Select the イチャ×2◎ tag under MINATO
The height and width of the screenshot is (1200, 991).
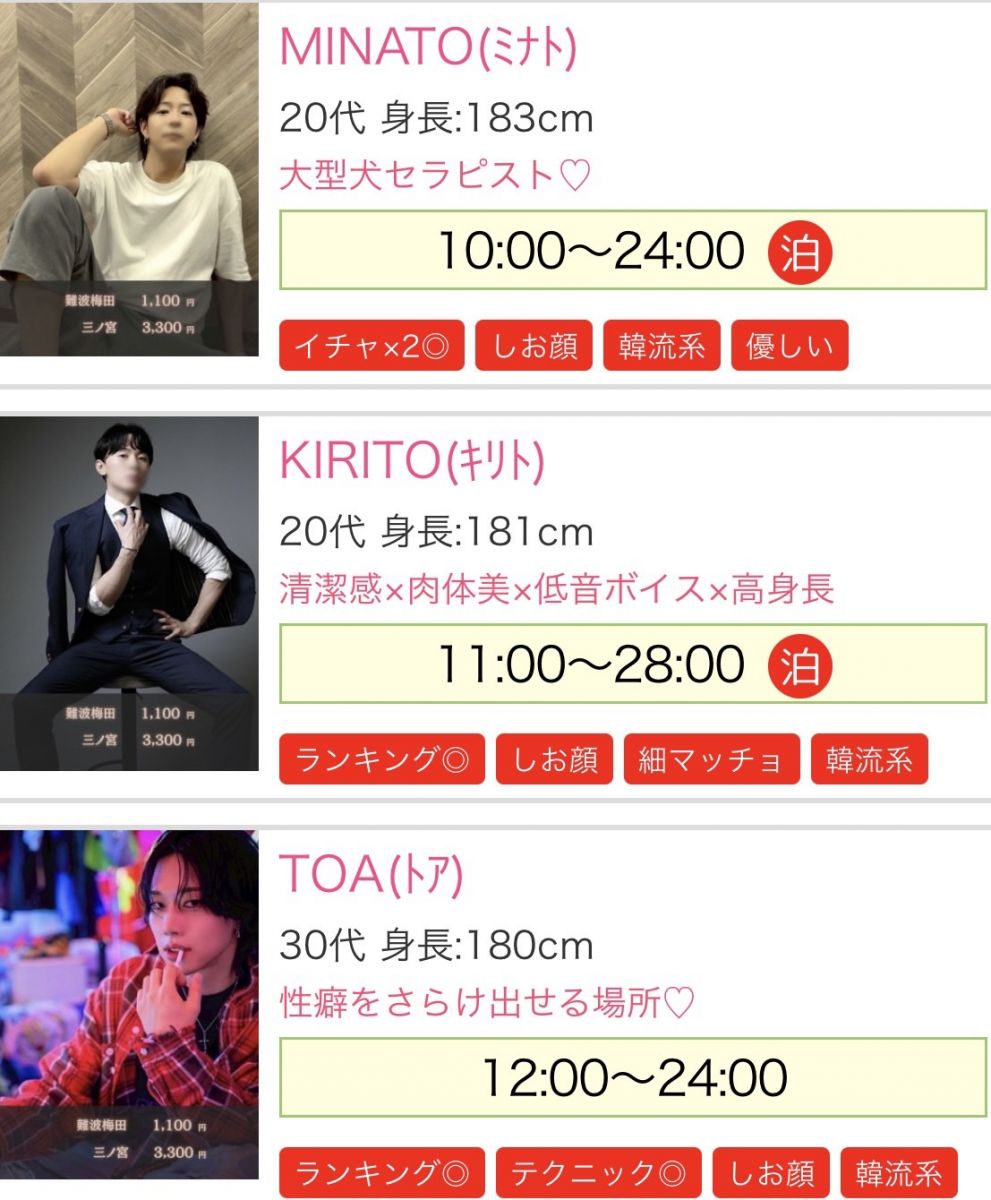pyautogui.click(x=371, y=346)
